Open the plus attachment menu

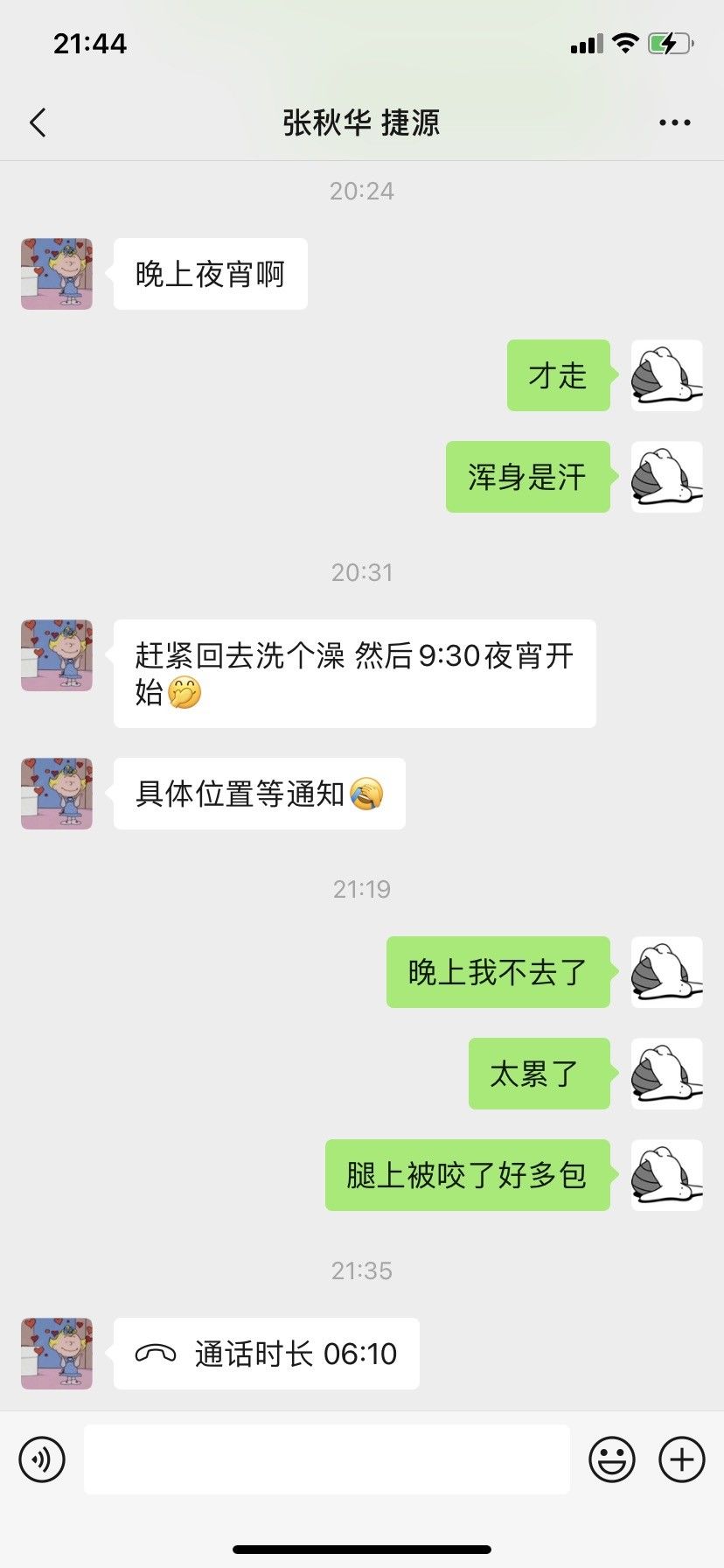pos(682,1459)
